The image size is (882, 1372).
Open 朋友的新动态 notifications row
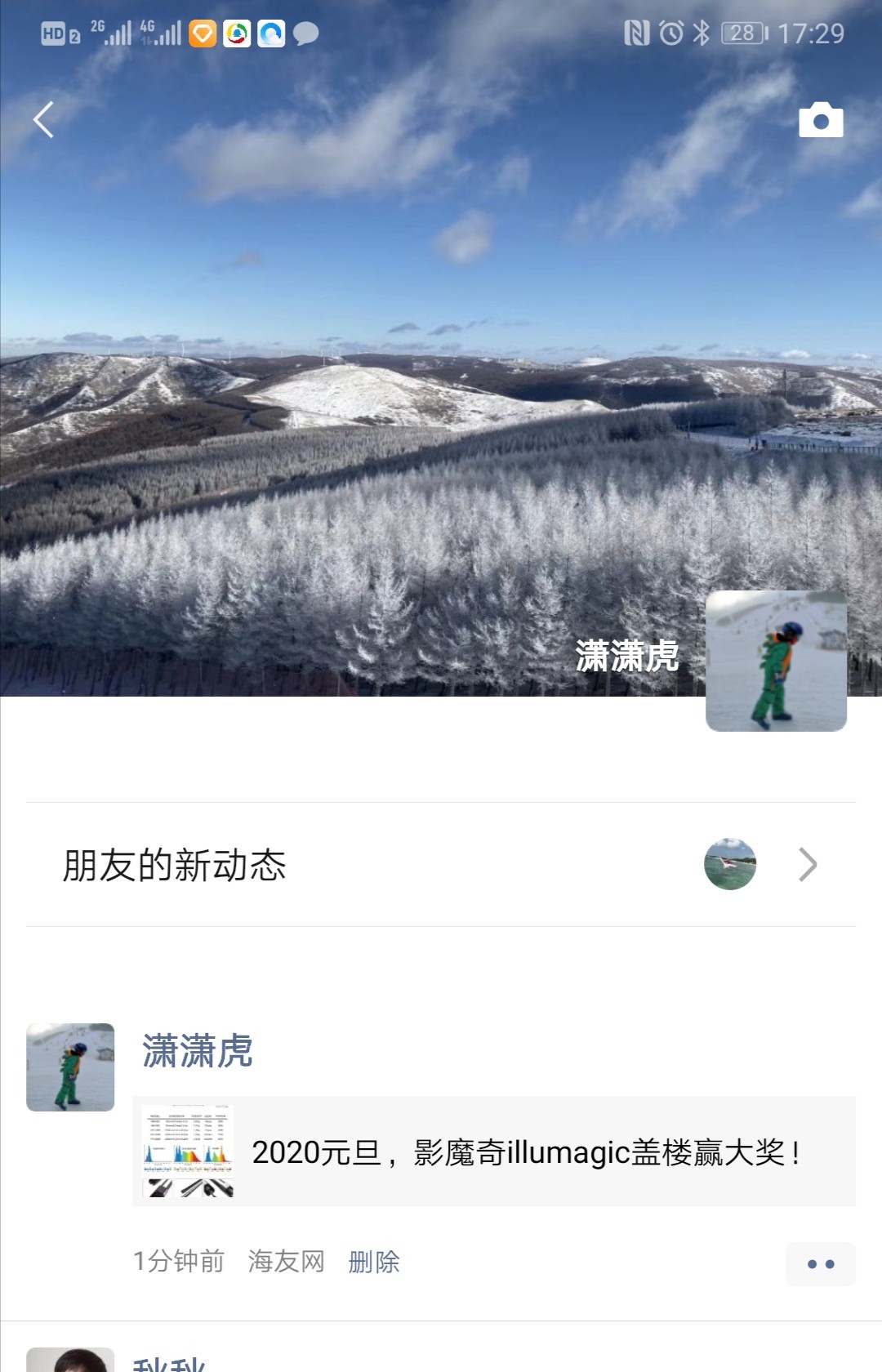pos(441,865)
